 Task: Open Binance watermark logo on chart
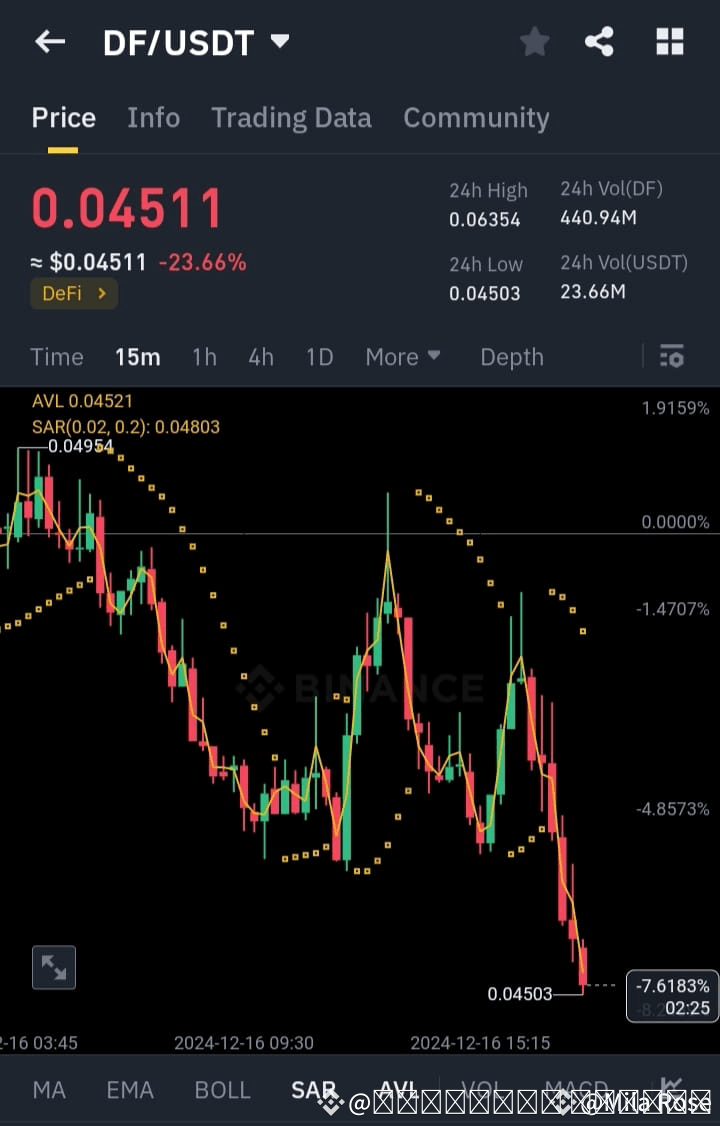click(382, 687)
